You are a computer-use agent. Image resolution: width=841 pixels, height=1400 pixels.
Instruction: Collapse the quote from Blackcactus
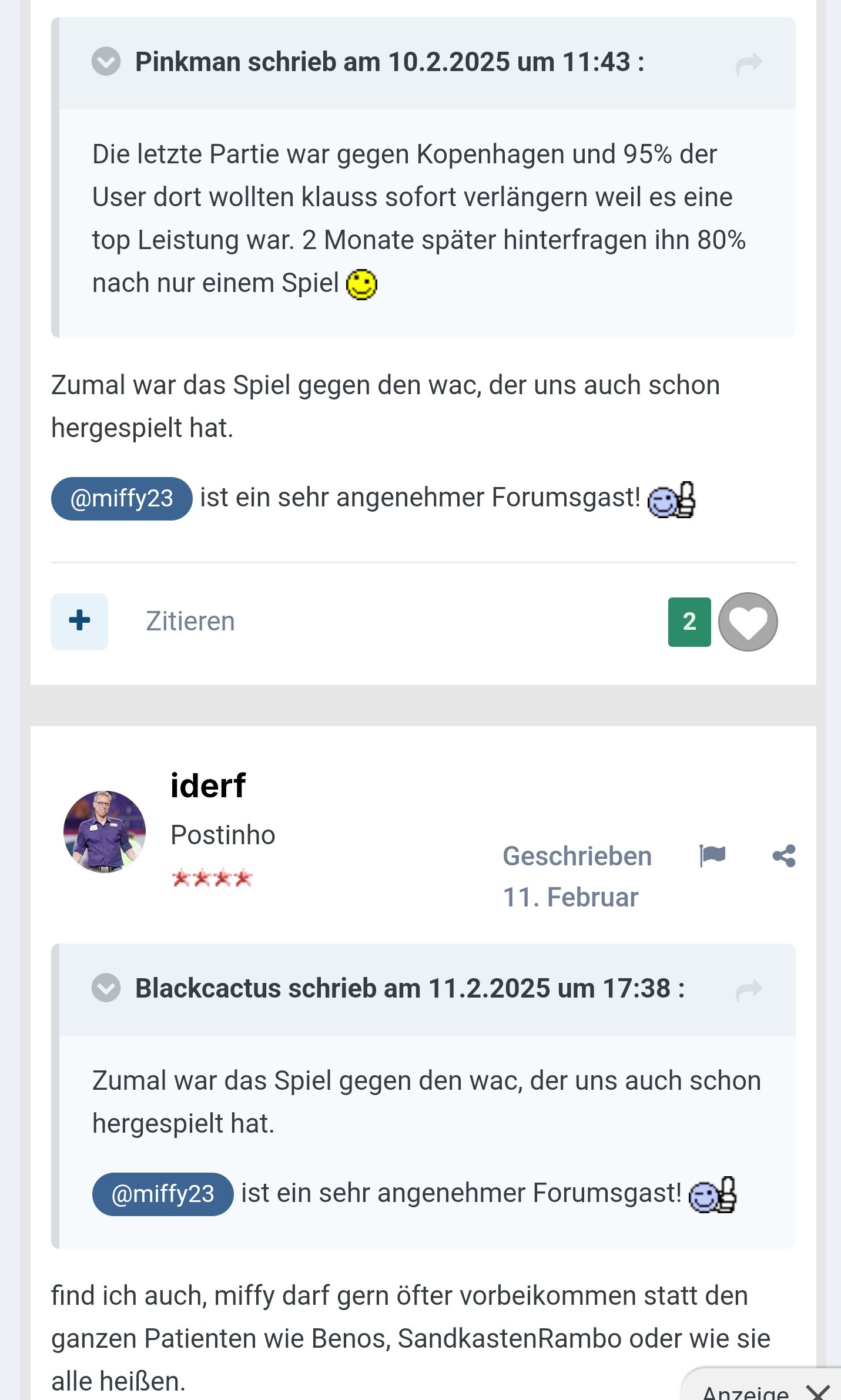106,988
